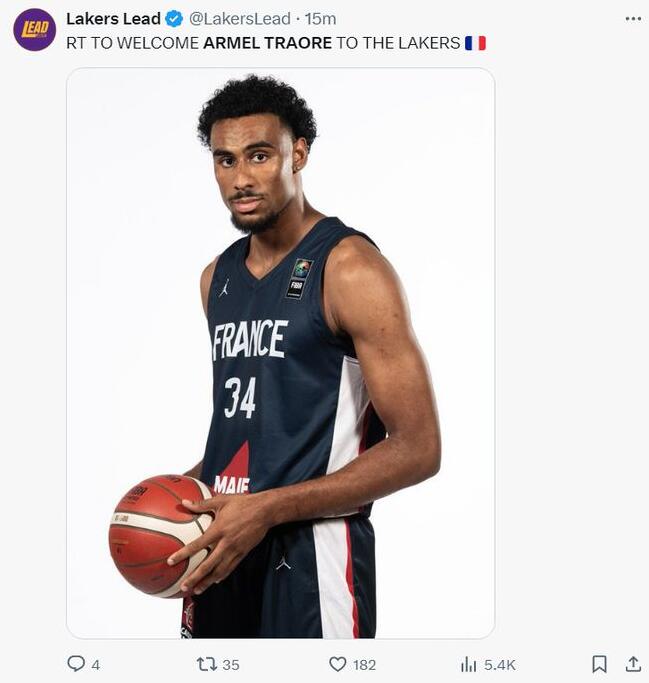Bookmark this Lakers Lead post
The height and width of the screenshot is (683, 649).
click(x=599, y=664)
